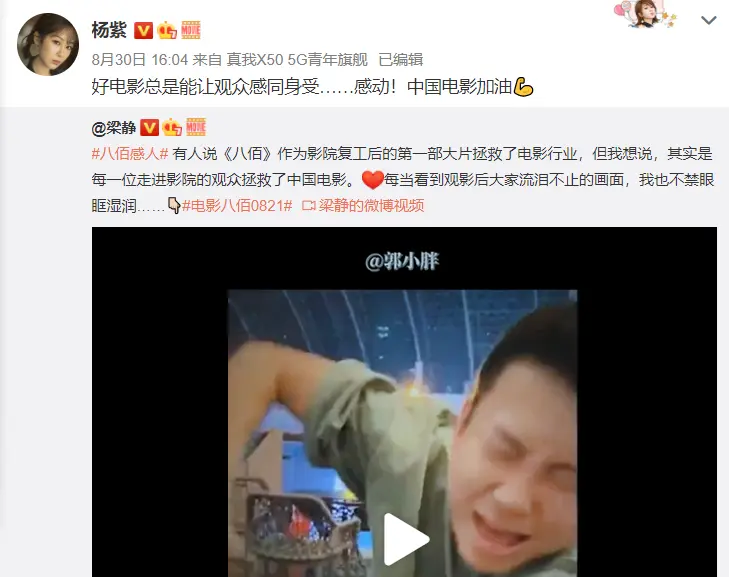The width and height of the screenshot is (729, 577).
Task: Play the embedded video
Action: tap(406, 540)
